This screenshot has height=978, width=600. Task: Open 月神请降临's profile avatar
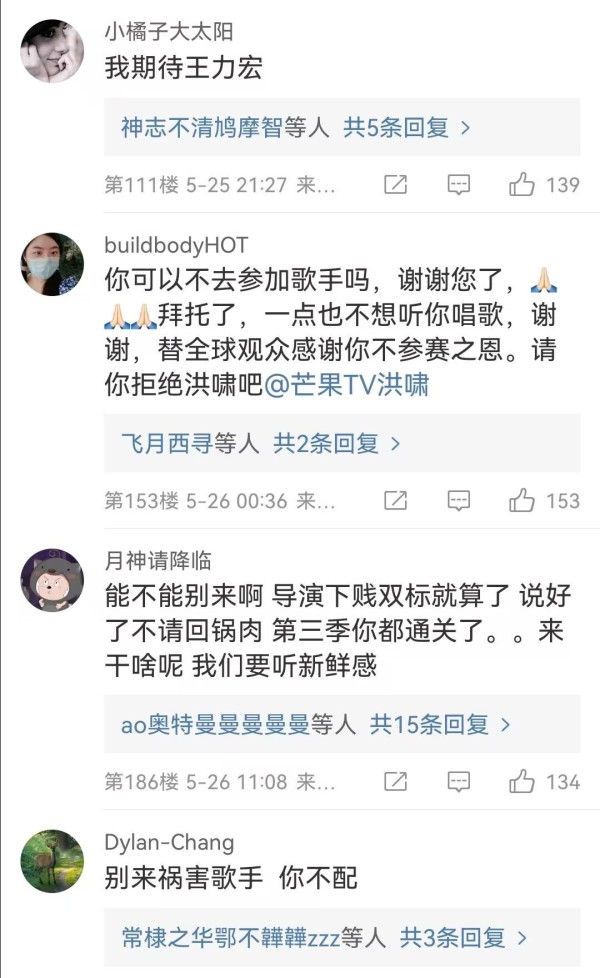[x=52, y=581]
